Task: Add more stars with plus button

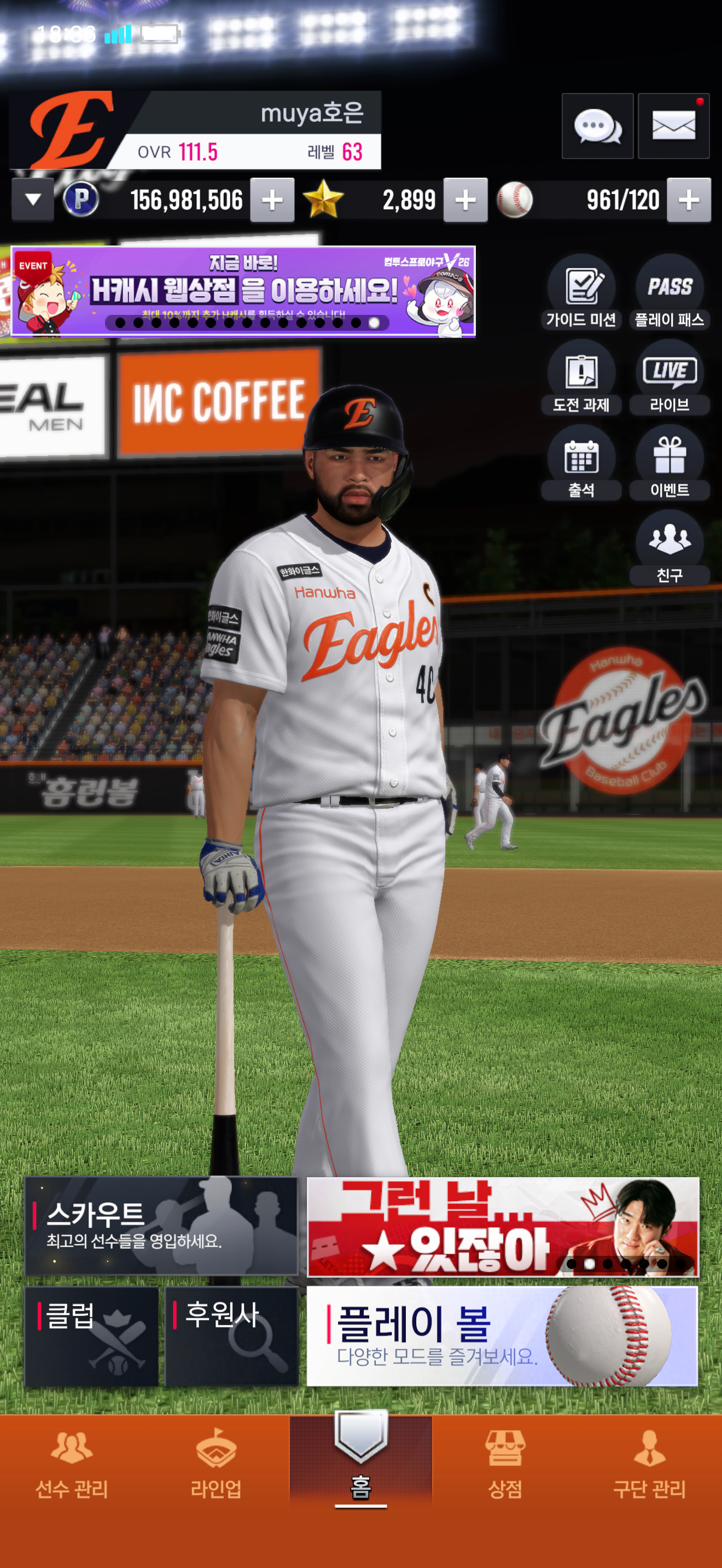Action: pos(465,200)
